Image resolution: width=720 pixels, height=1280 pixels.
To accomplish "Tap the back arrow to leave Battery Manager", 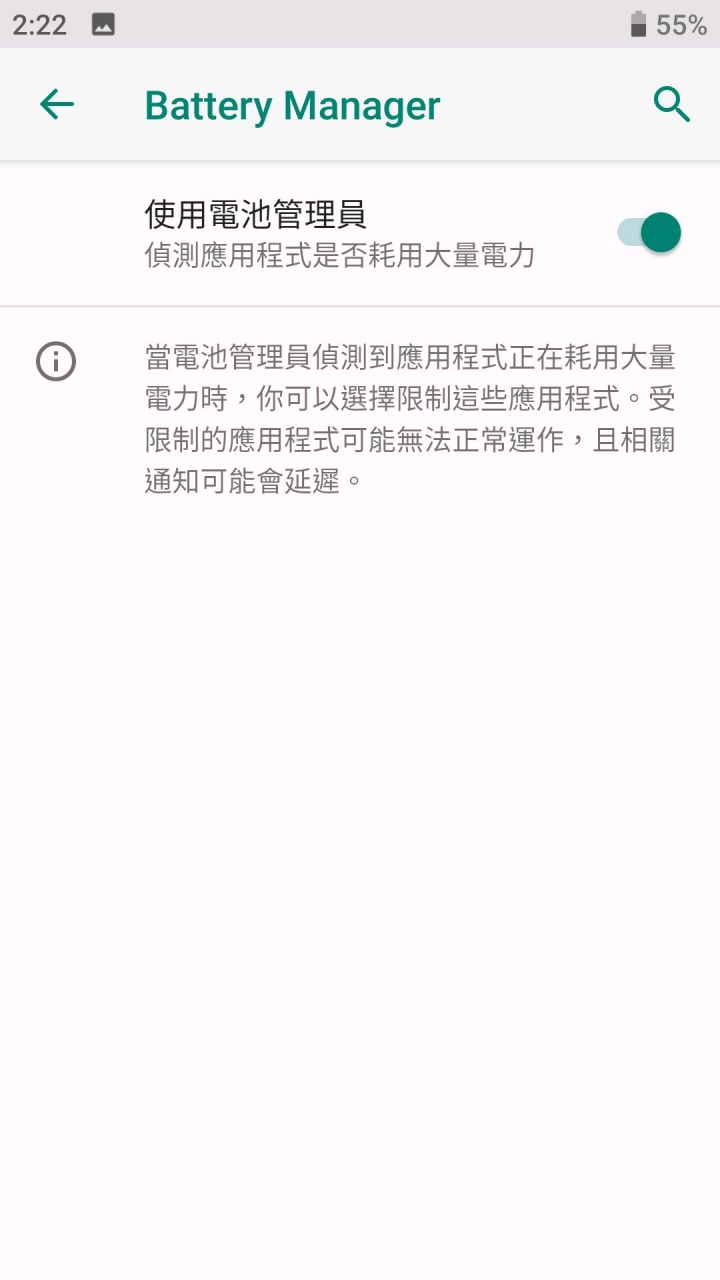I will tap(56, 104).
